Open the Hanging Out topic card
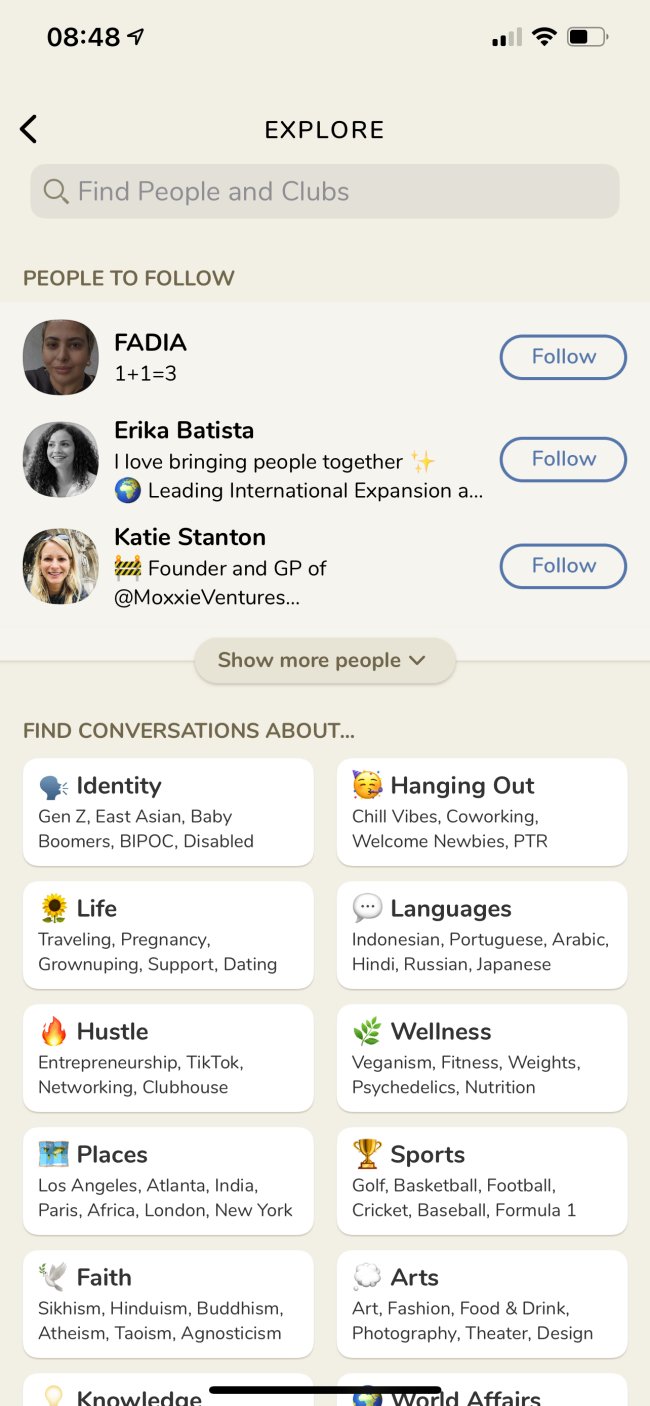The height and width of the screenshot is (1406, 650). [x=482, y=812]
